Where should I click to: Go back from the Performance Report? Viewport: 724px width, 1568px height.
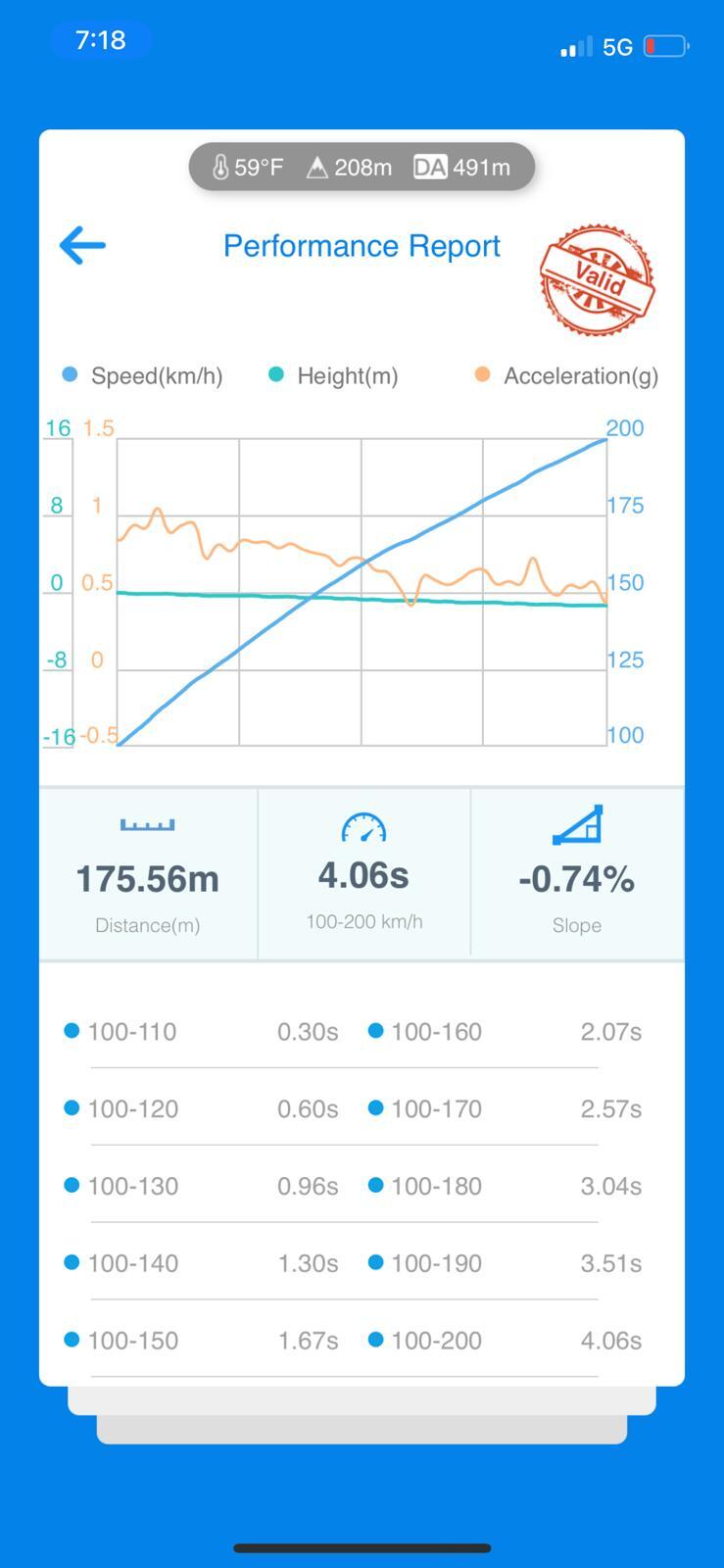(82, 245)
